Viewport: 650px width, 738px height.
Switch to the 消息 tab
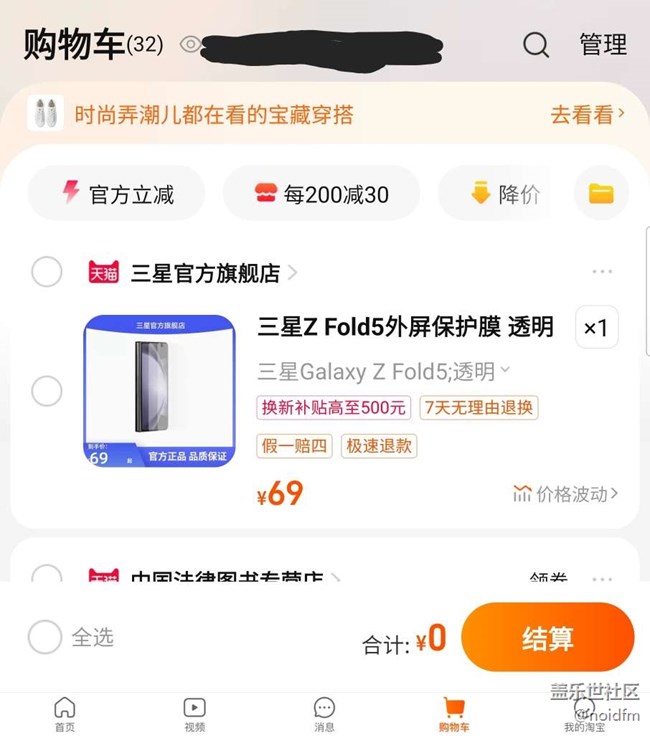pos(324,714)
